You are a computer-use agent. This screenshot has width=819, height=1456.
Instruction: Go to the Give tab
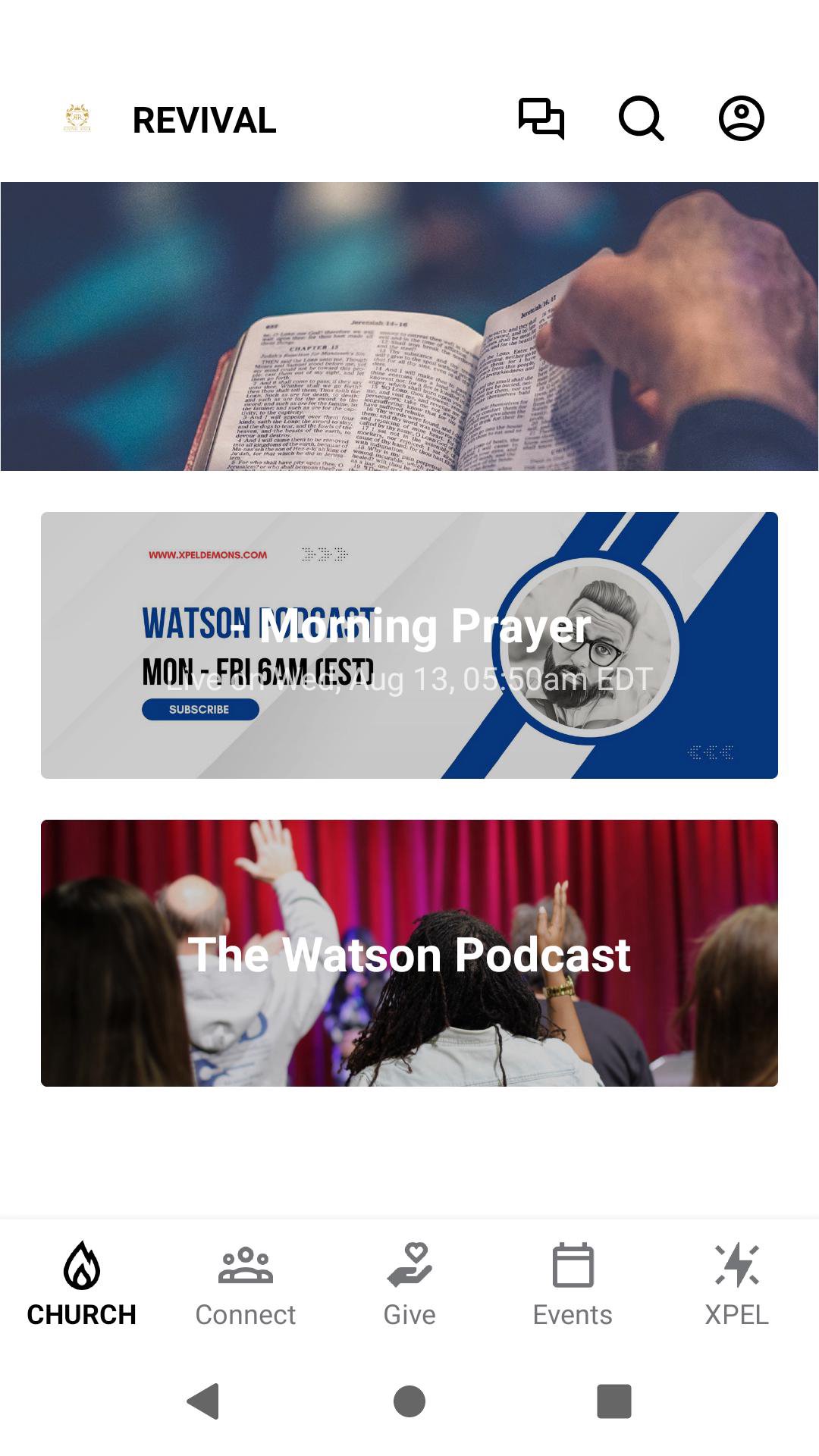(409, 1283)
